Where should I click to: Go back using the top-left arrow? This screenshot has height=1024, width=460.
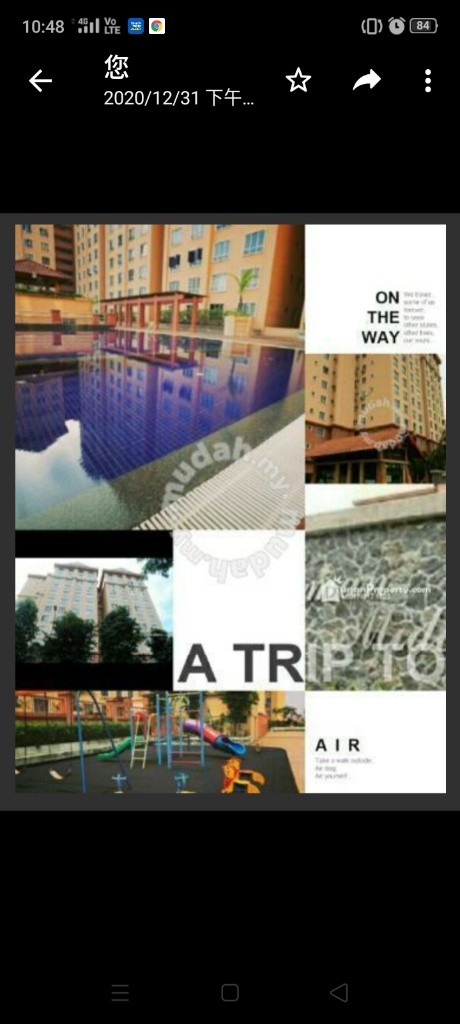(41, 81)
